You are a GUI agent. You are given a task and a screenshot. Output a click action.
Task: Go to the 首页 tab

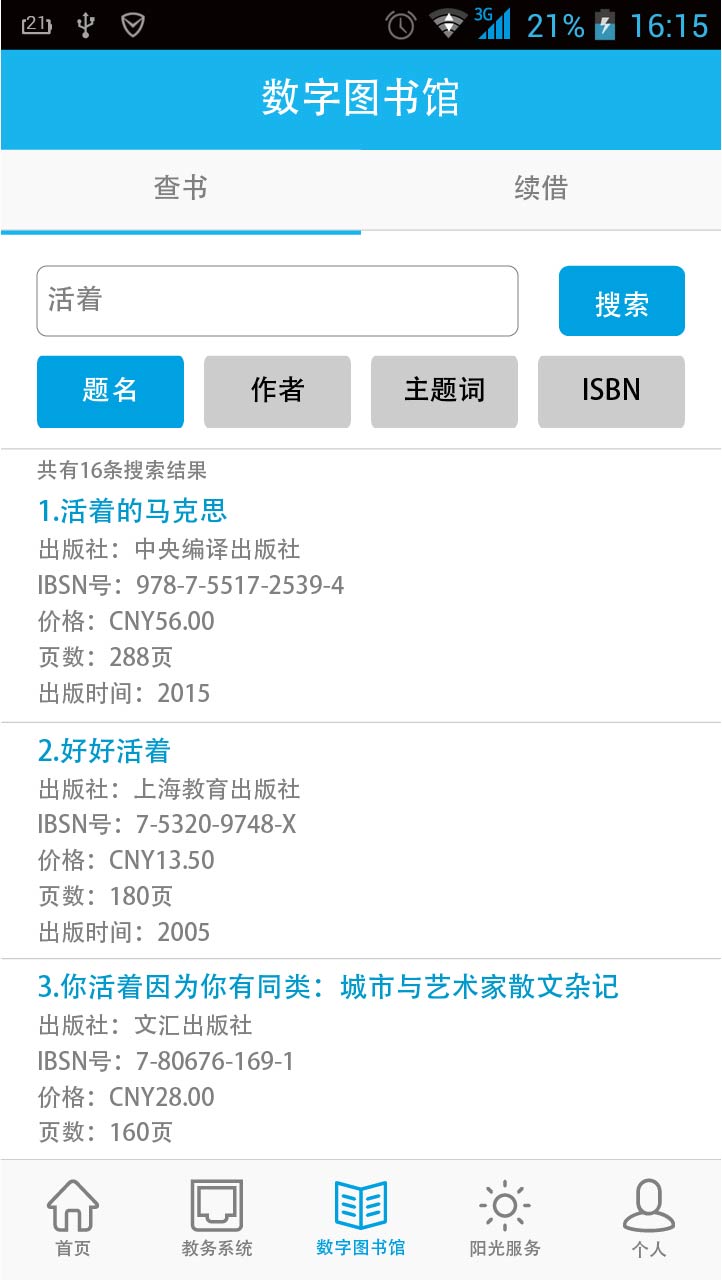73,1218
